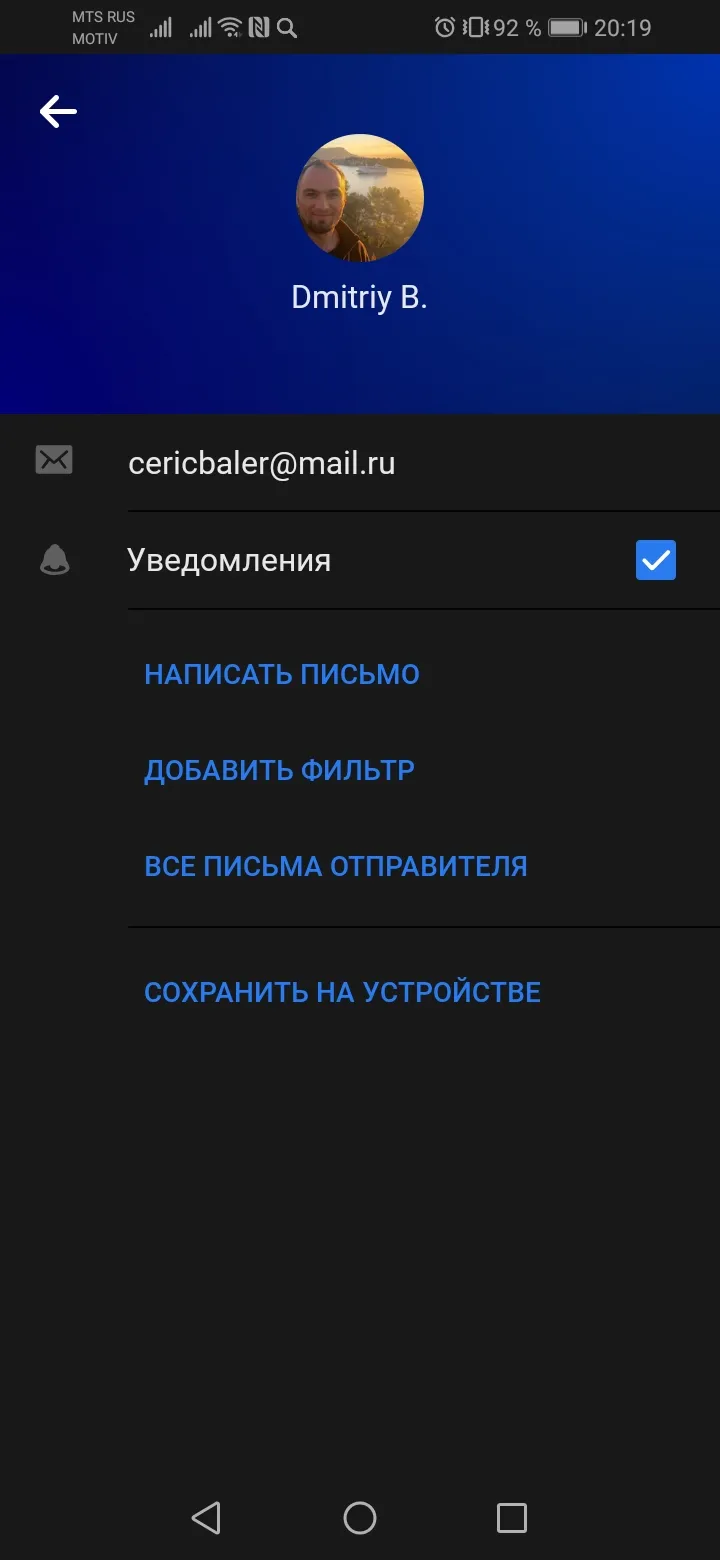Open Dmitriy B.'s profile photo
Screen dimensions: 720x1560
click(360, 198)
